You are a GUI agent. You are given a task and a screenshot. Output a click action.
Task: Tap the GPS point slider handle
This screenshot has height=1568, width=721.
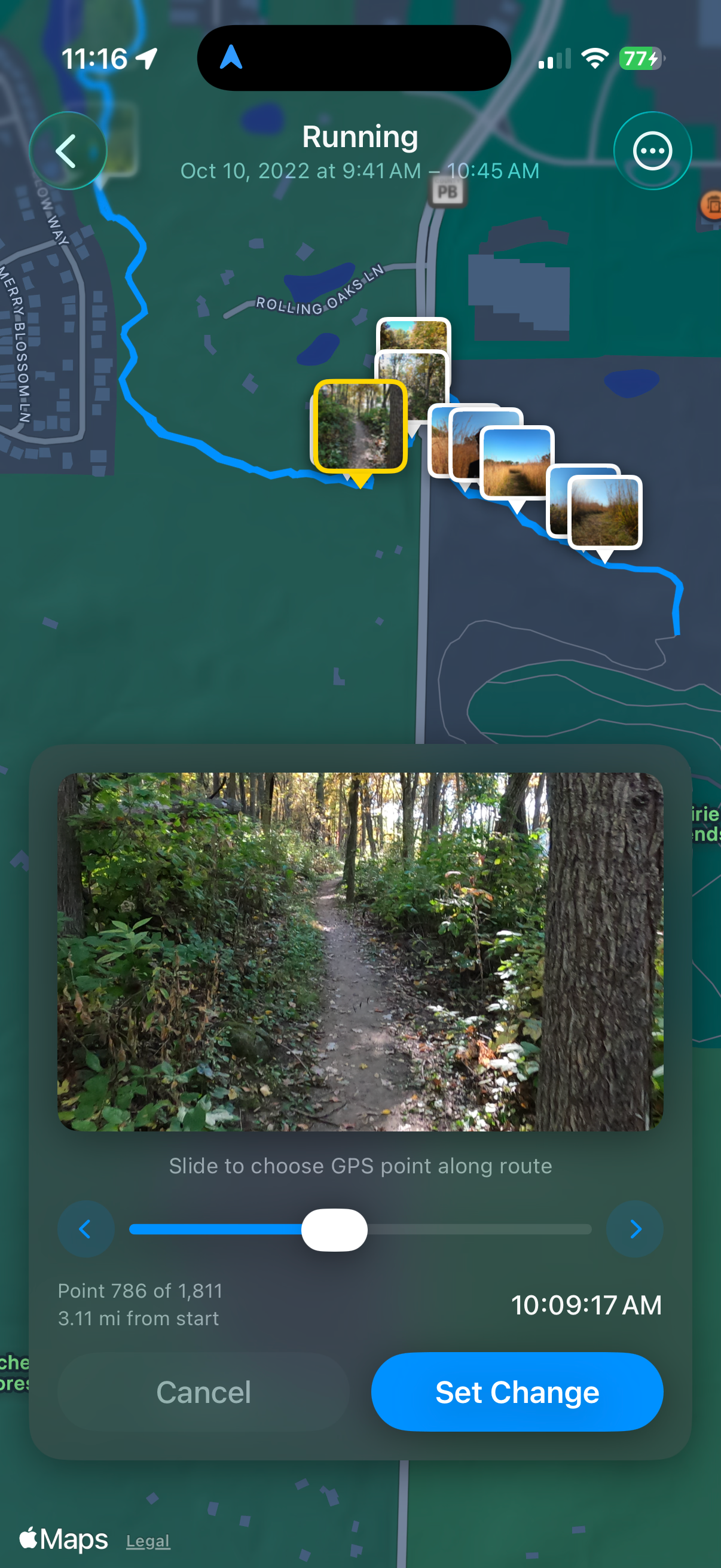[334, 1229]
